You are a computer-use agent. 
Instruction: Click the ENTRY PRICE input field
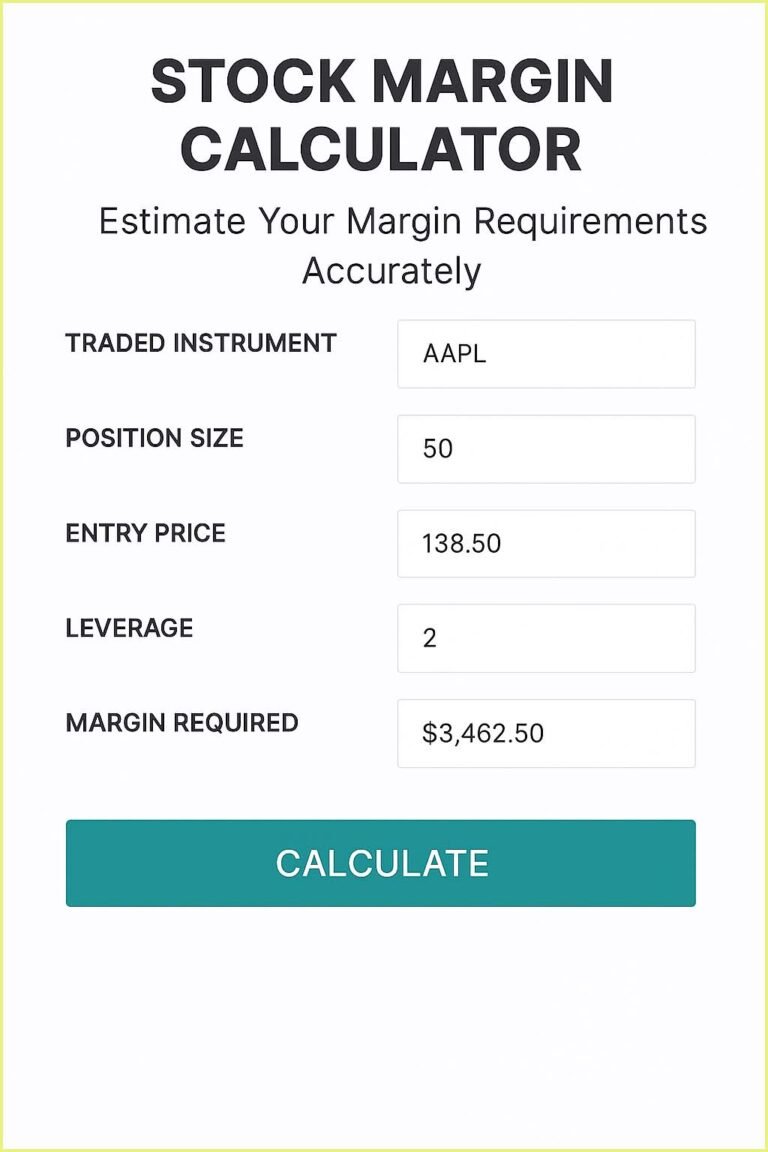546,544
